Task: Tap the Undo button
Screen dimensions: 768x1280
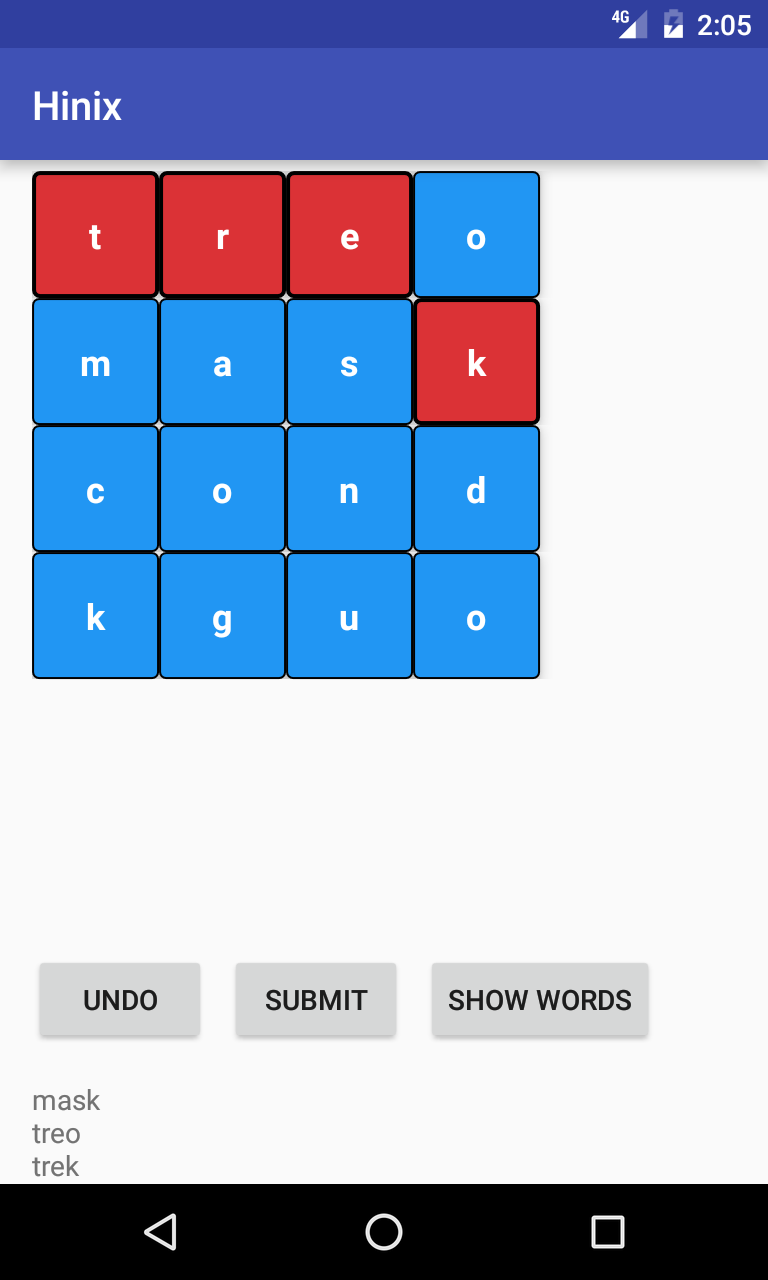Action: [120, 999]
